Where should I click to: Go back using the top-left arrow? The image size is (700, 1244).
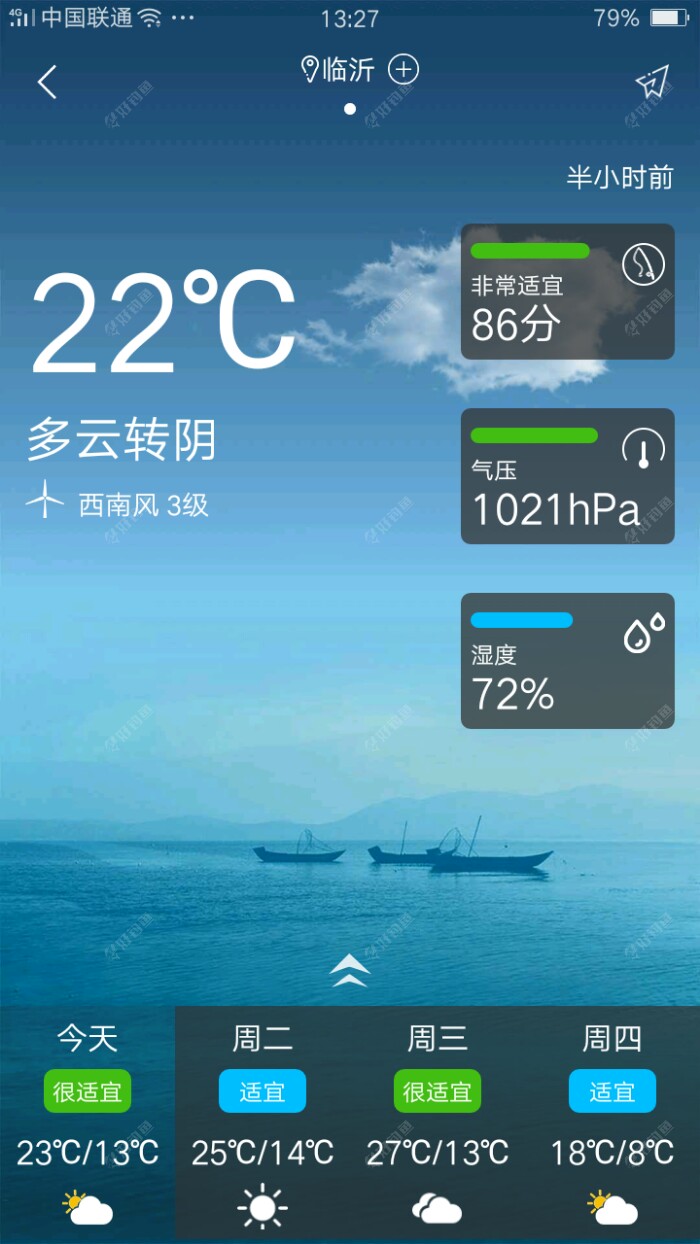coord(47,82)
